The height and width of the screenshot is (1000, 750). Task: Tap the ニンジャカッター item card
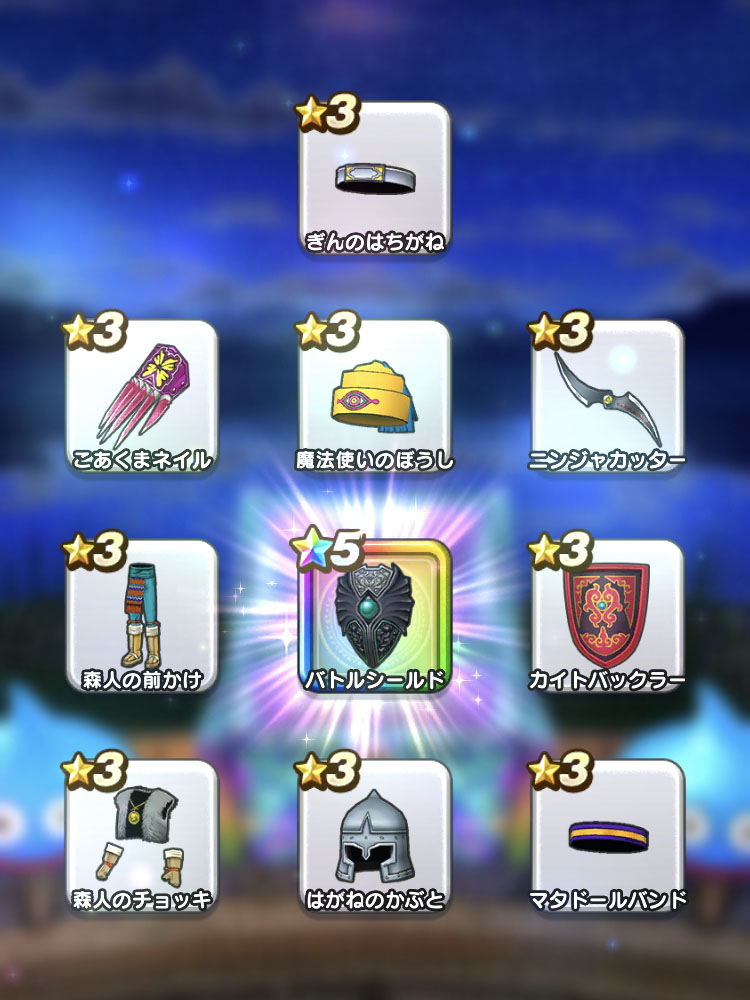pyautogui.click(x=608, y=398)
